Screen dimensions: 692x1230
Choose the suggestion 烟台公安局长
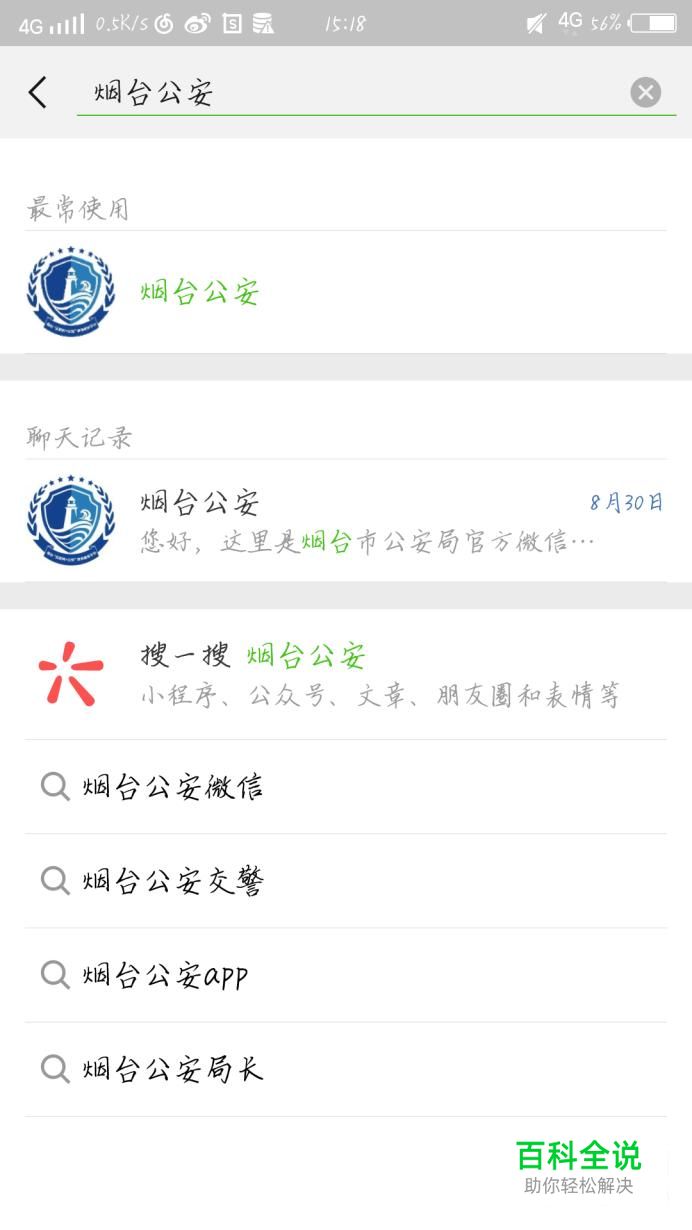346,1069
